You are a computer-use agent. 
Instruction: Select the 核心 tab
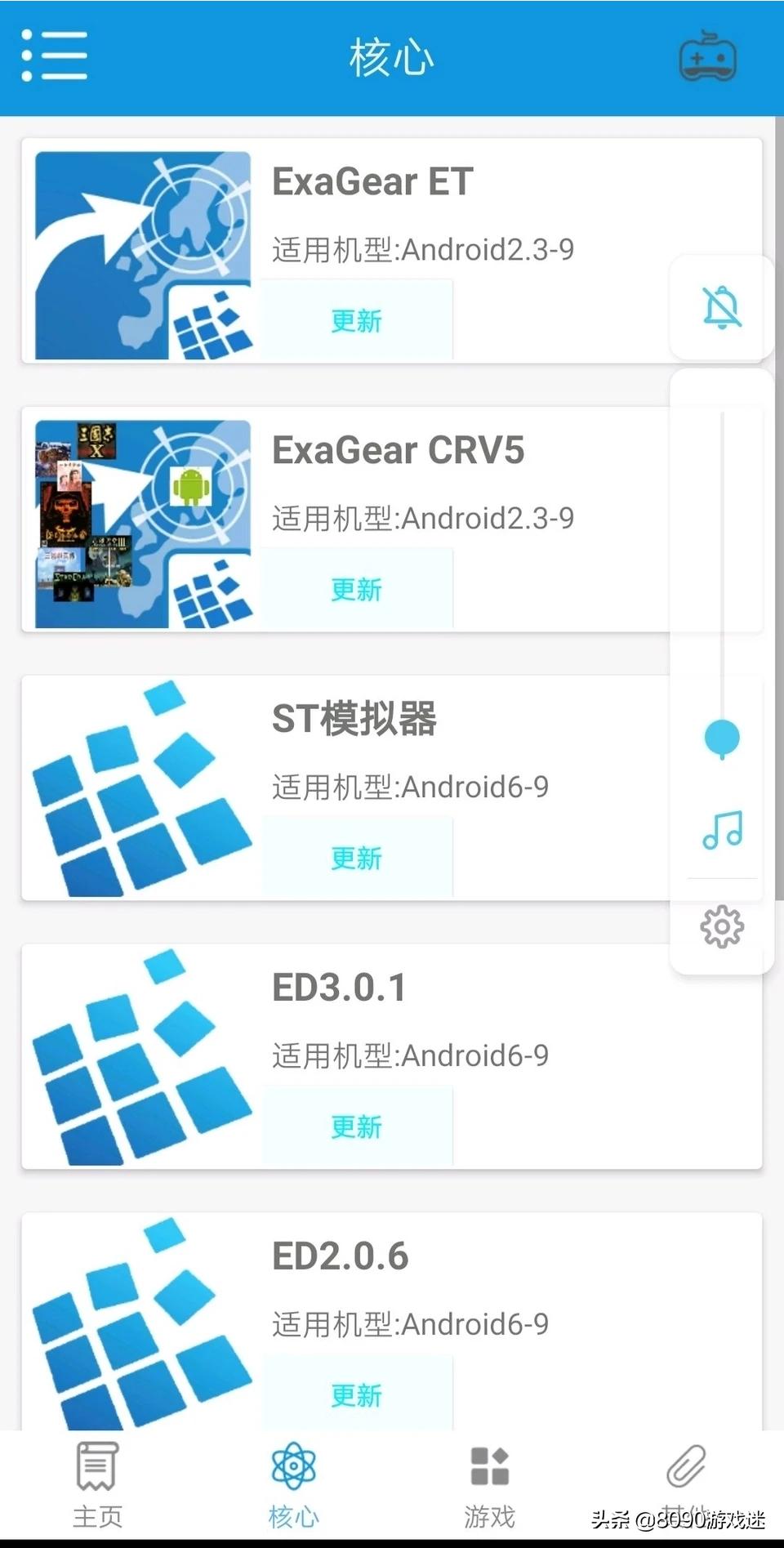pyautogui.click(x=293, y=1484)
